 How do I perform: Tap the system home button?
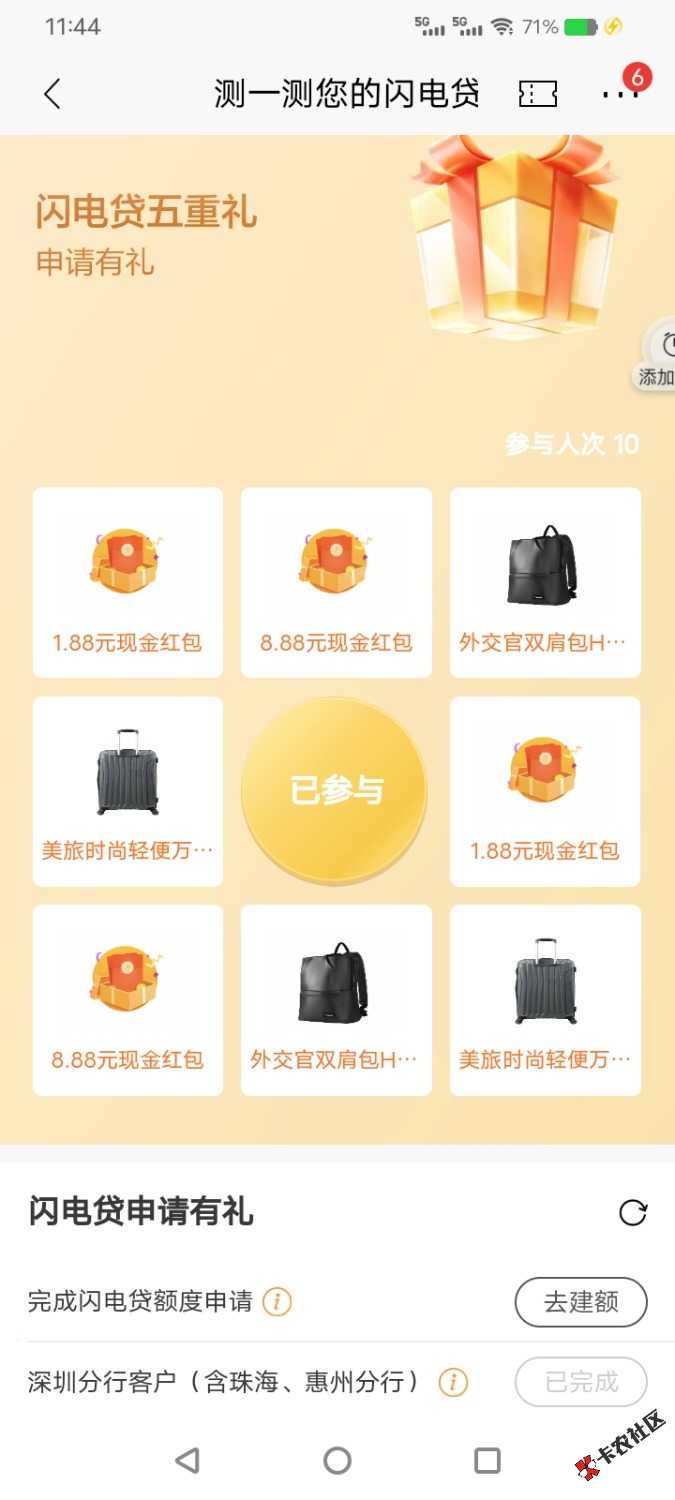click(x=337, y=1461)
